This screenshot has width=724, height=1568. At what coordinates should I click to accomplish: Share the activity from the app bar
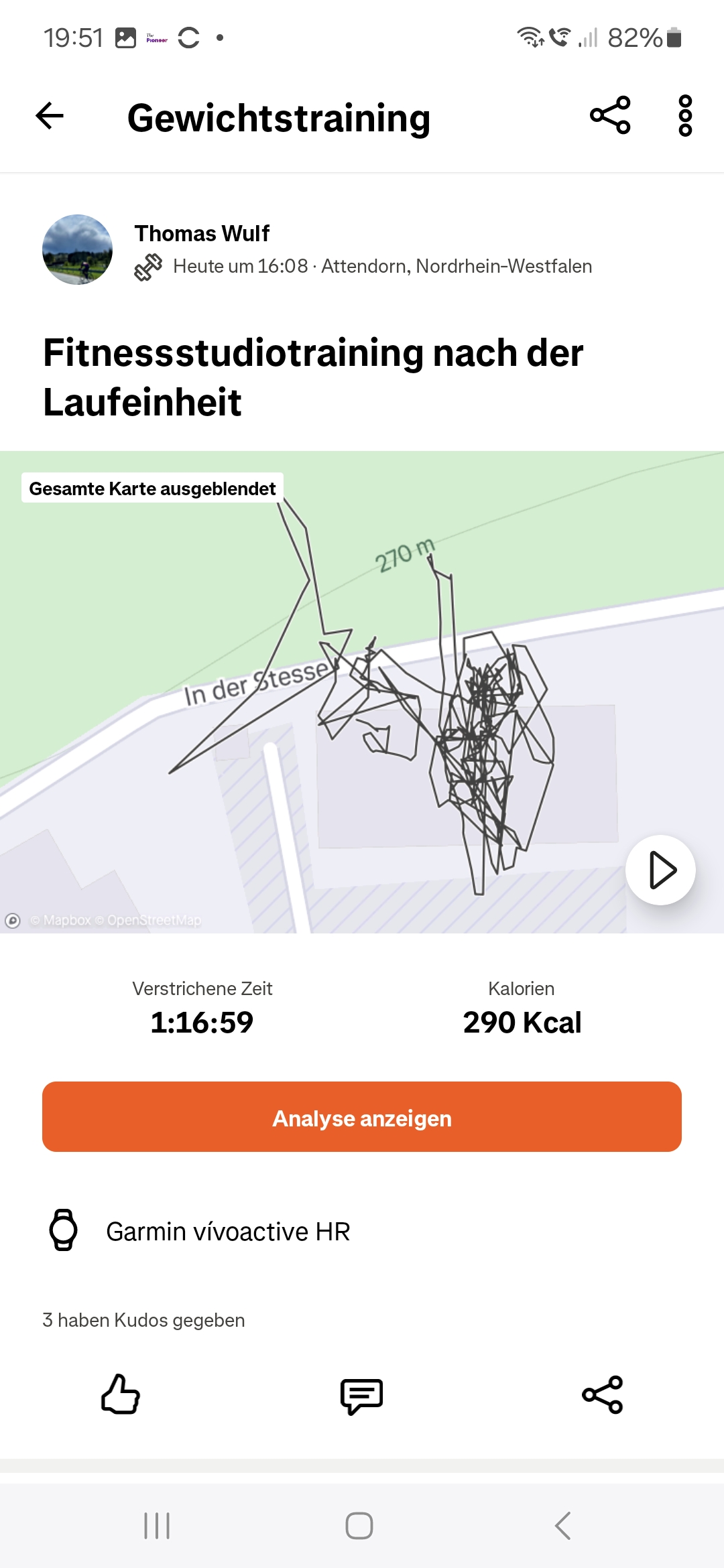tap(610, 116)
